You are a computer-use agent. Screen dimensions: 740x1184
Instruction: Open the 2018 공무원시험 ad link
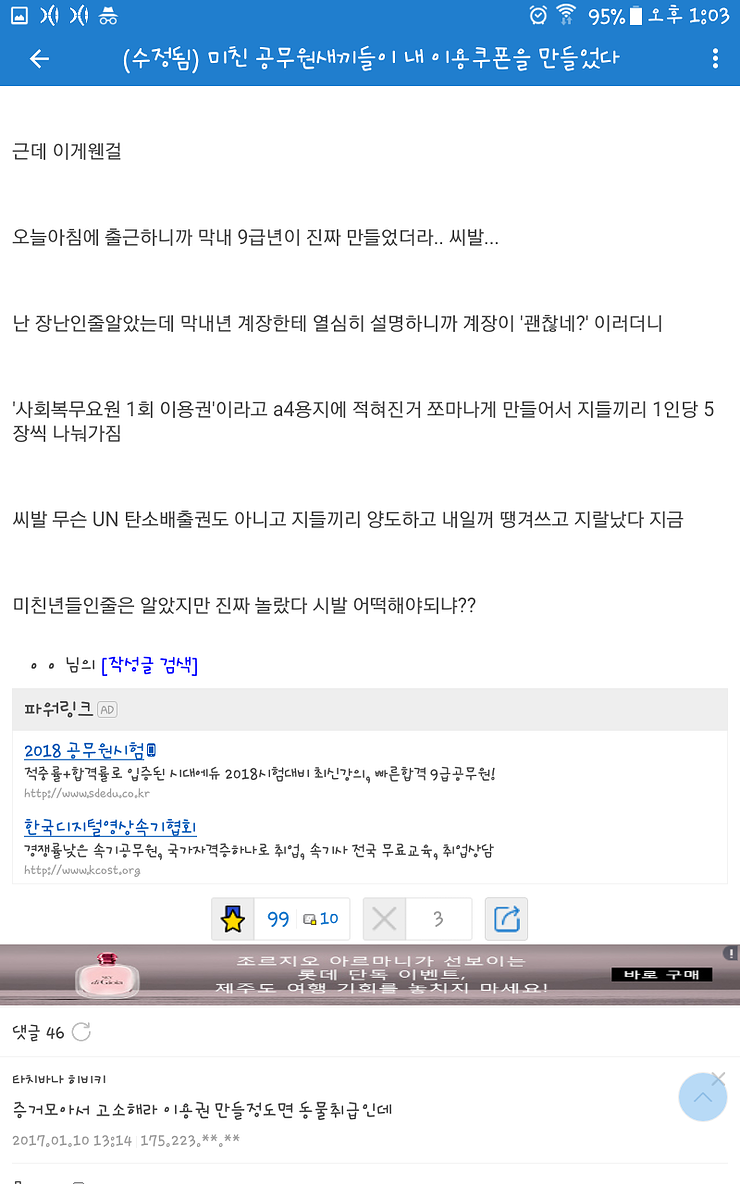[x=85, y=750]
